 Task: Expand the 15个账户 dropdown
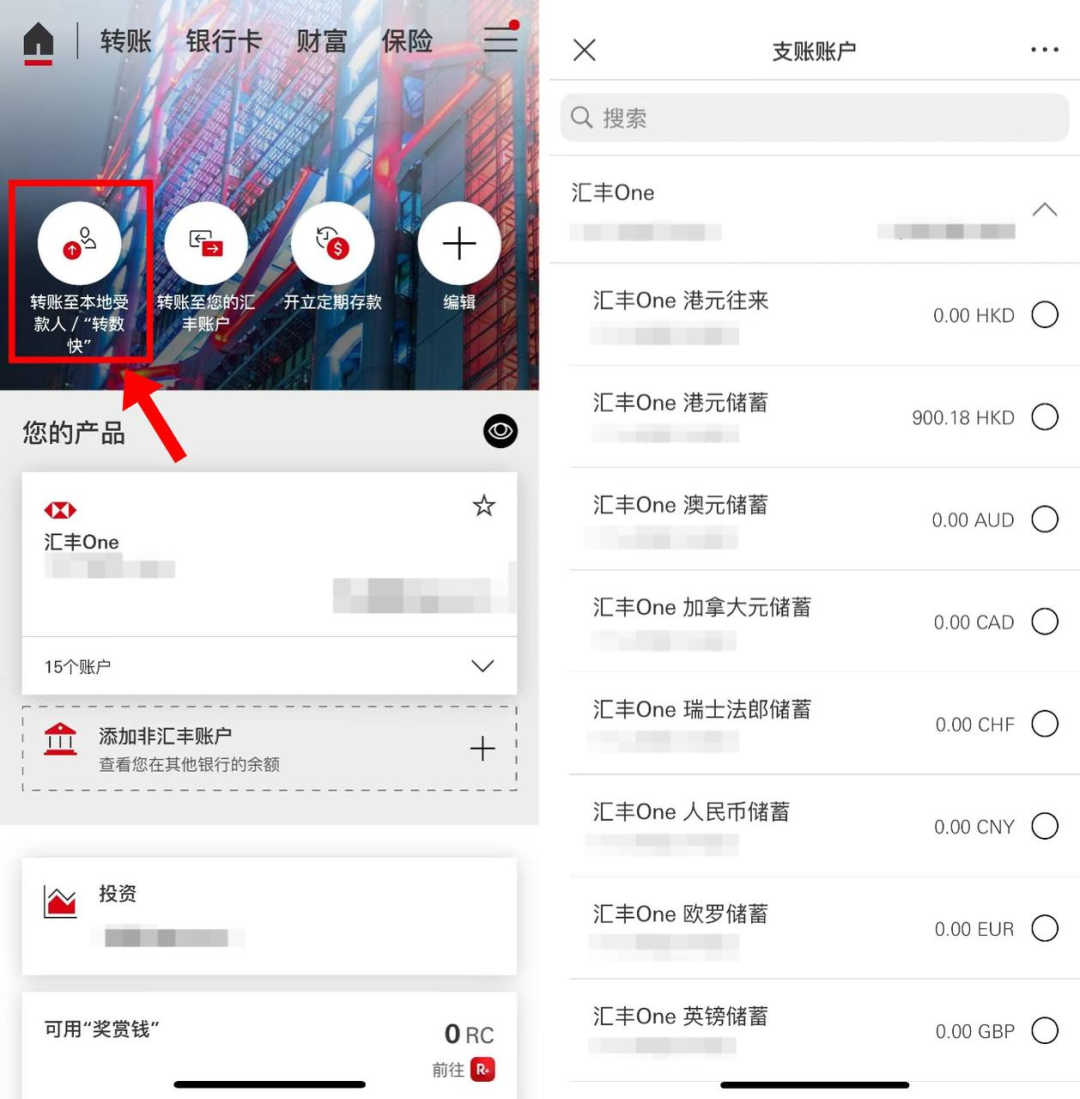coord(482,666)
